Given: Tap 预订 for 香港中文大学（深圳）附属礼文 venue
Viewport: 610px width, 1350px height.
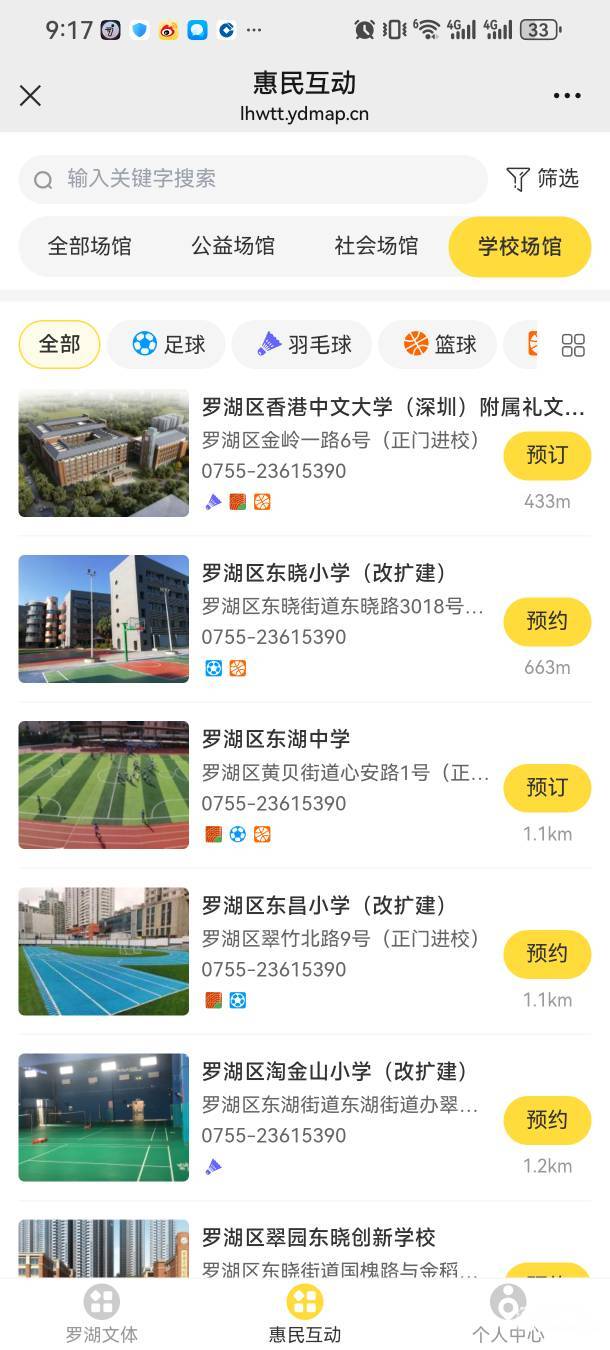Looking at the screenshot, I should click(546, 456).
